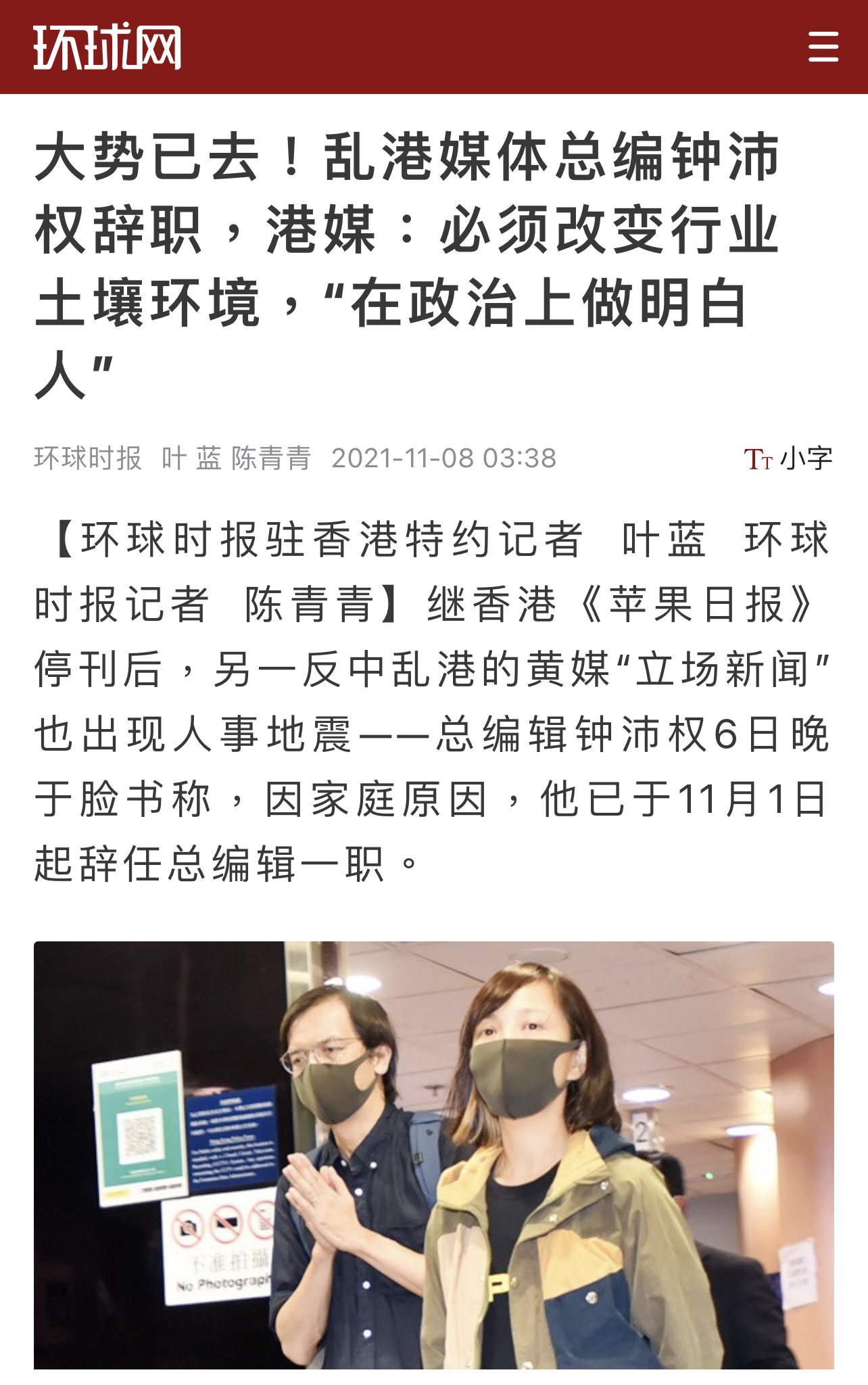Open the article photo
Screen dimensions: 868x1385
click(x=433, y=1155)
